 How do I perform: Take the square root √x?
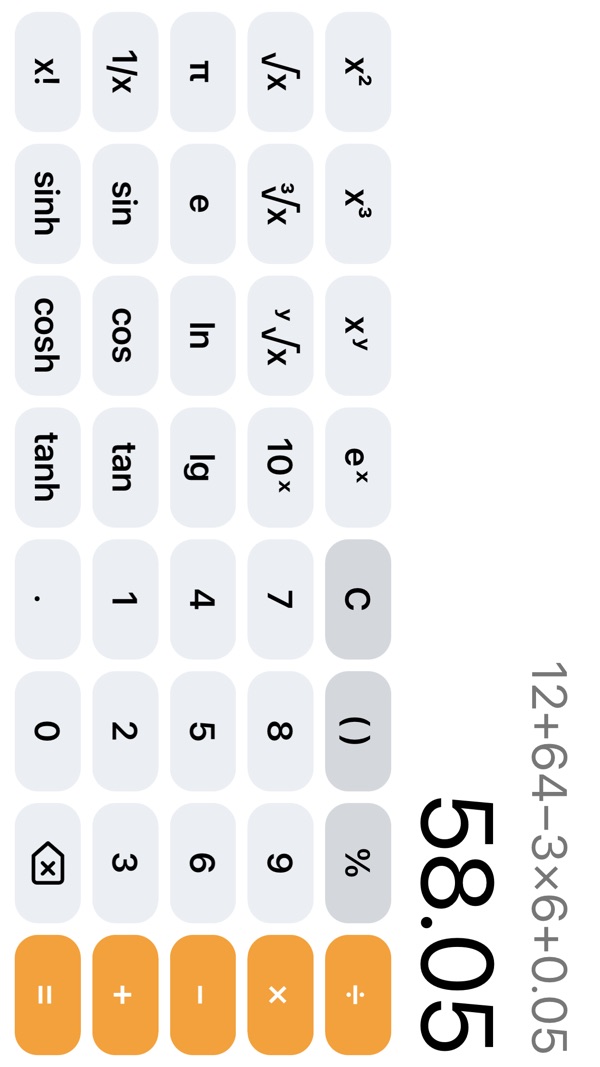(280, 72)
